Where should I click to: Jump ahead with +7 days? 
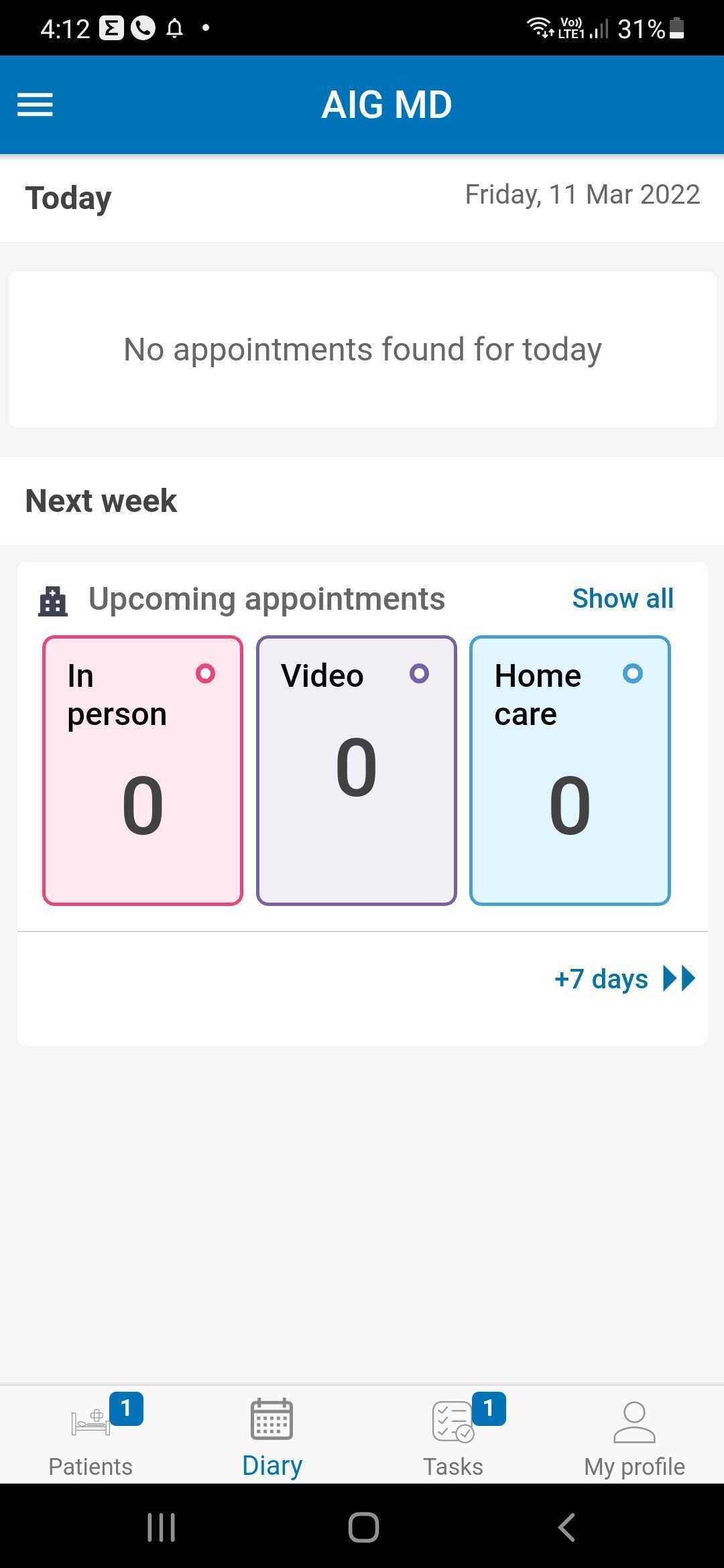pyautogui.click(x=625, y=979)
